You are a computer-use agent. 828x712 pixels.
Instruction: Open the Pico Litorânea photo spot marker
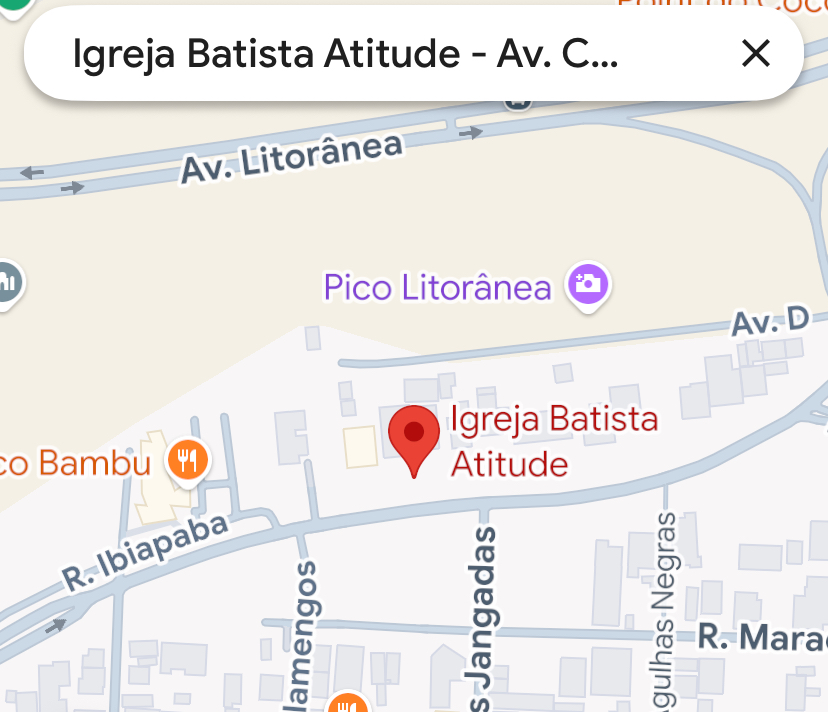pyautogui.click(x=588, y=285)
